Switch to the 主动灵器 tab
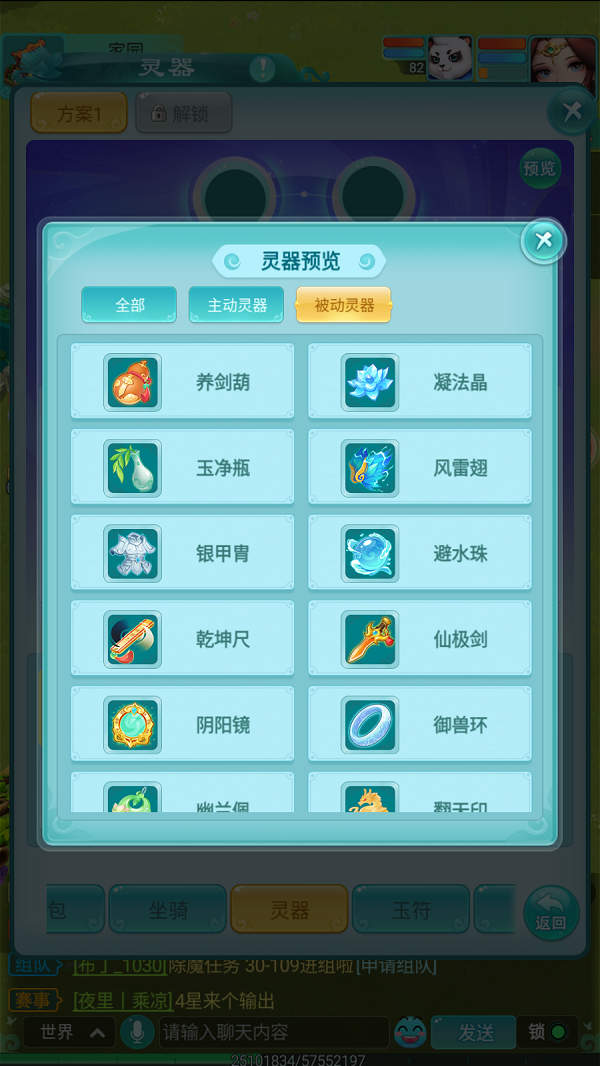The image size is (600, 1066). (236, 305)
